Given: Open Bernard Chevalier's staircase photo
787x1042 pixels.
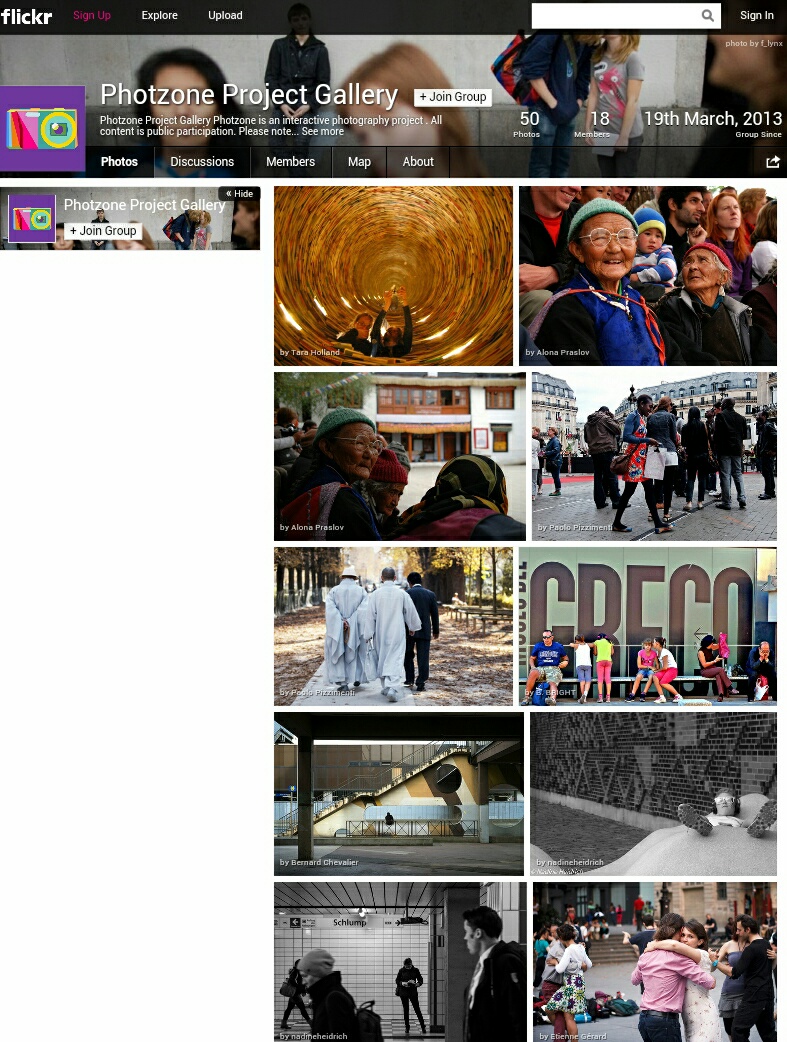Looking at the screenshot, I should pos(398,793).
